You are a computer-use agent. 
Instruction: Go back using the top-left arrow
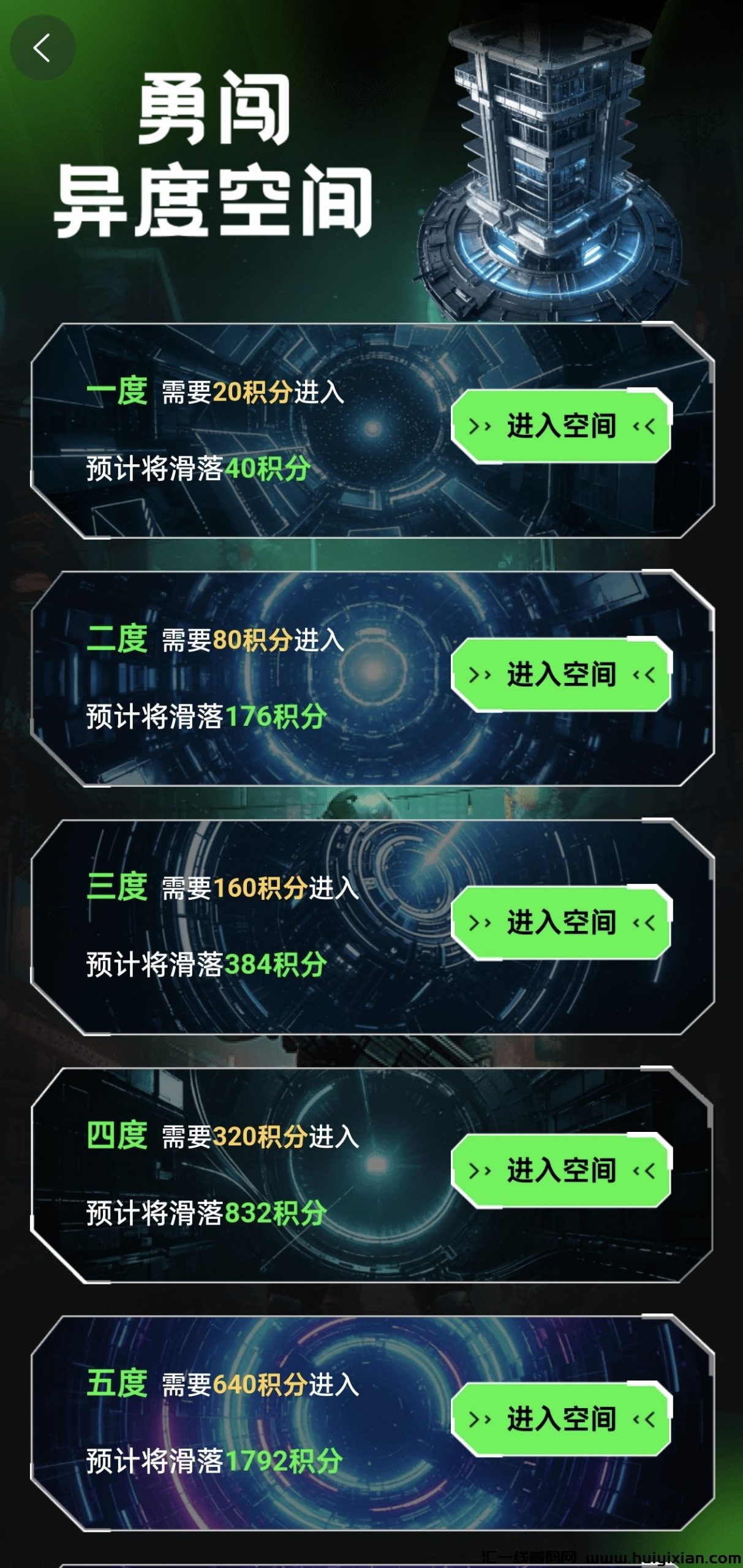point(42,48)
